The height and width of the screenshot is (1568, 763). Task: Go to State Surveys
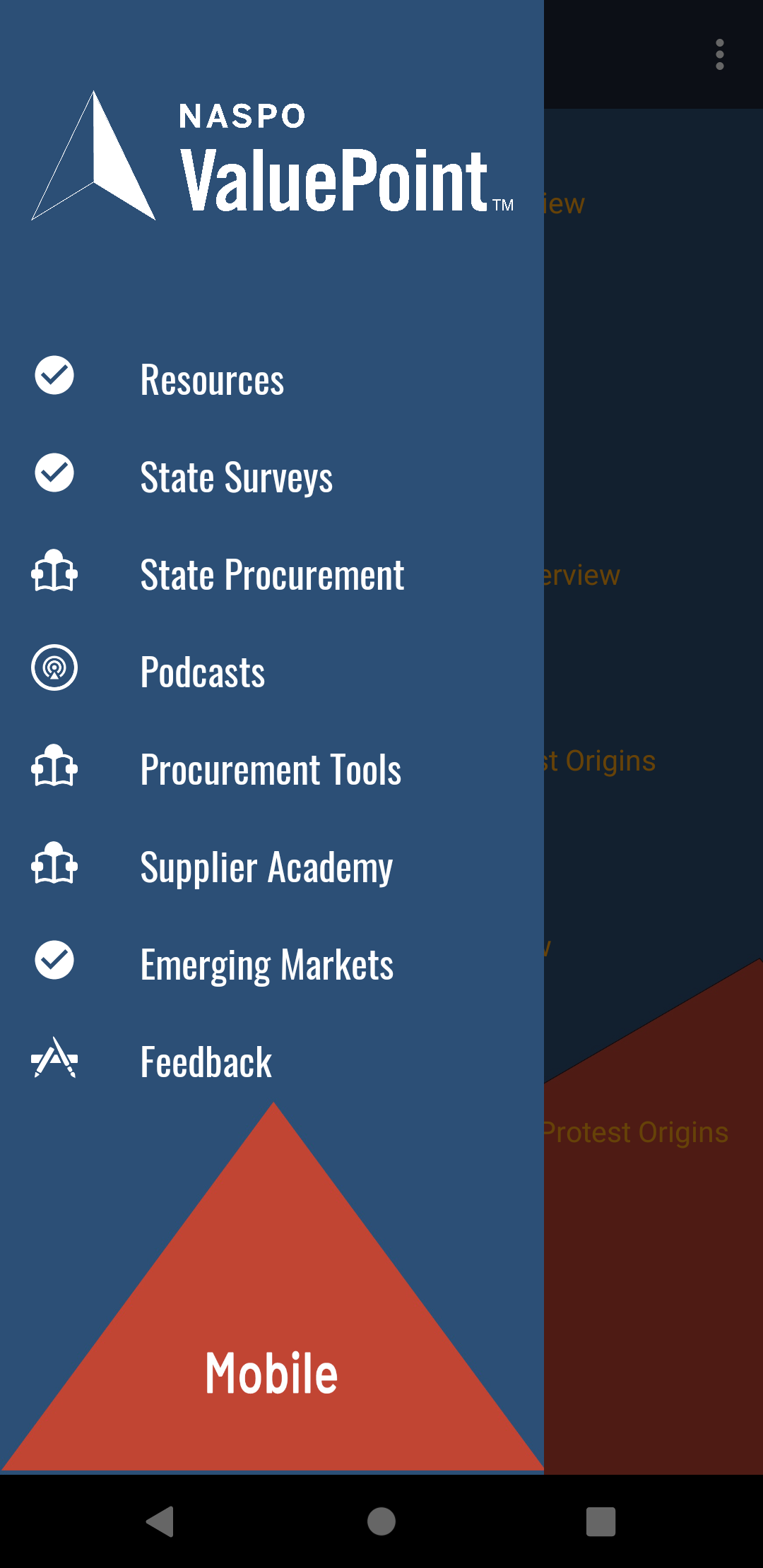[x=272, y=477]
